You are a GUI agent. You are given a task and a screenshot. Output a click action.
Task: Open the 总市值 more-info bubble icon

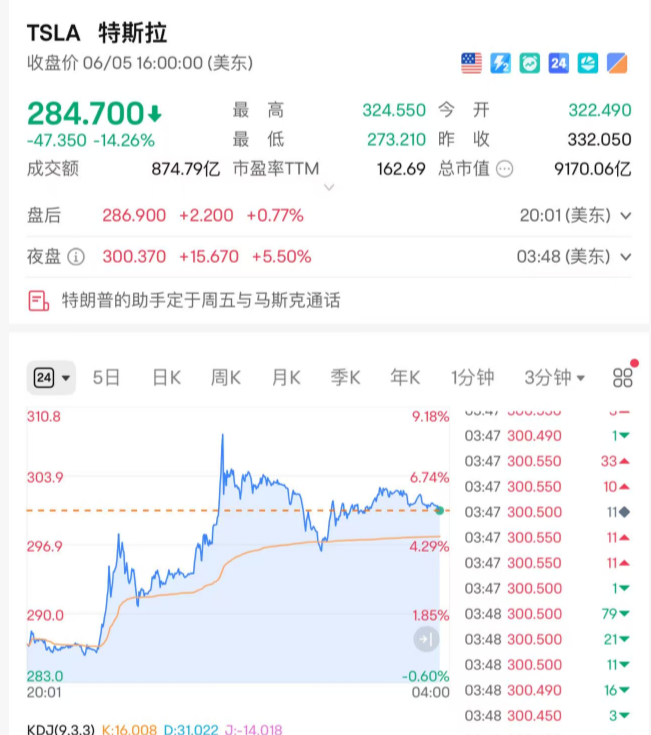click(506, 169)
